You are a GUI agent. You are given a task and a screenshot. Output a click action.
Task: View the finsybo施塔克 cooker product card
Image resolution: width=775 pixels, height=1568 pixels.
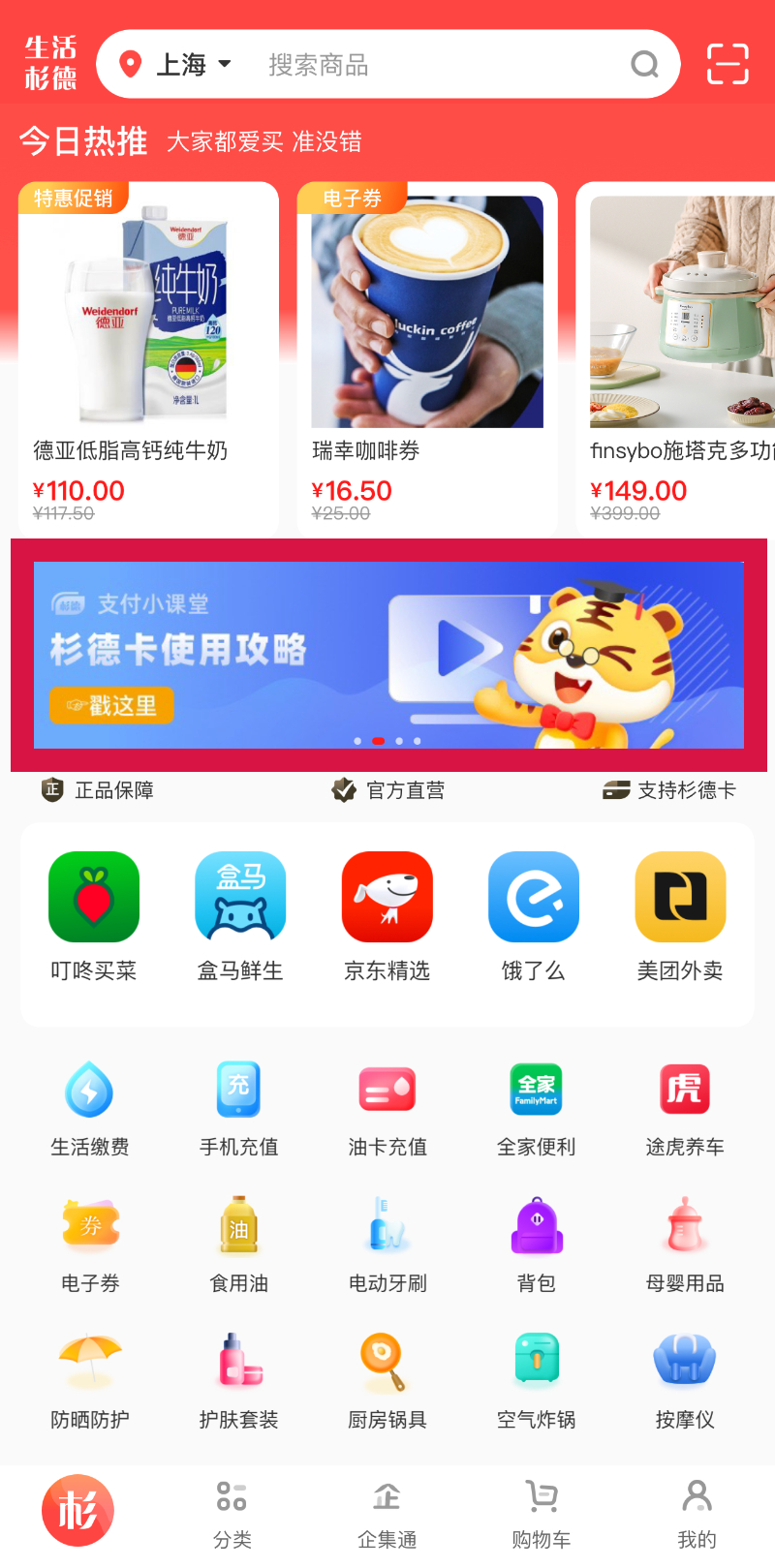678,358
